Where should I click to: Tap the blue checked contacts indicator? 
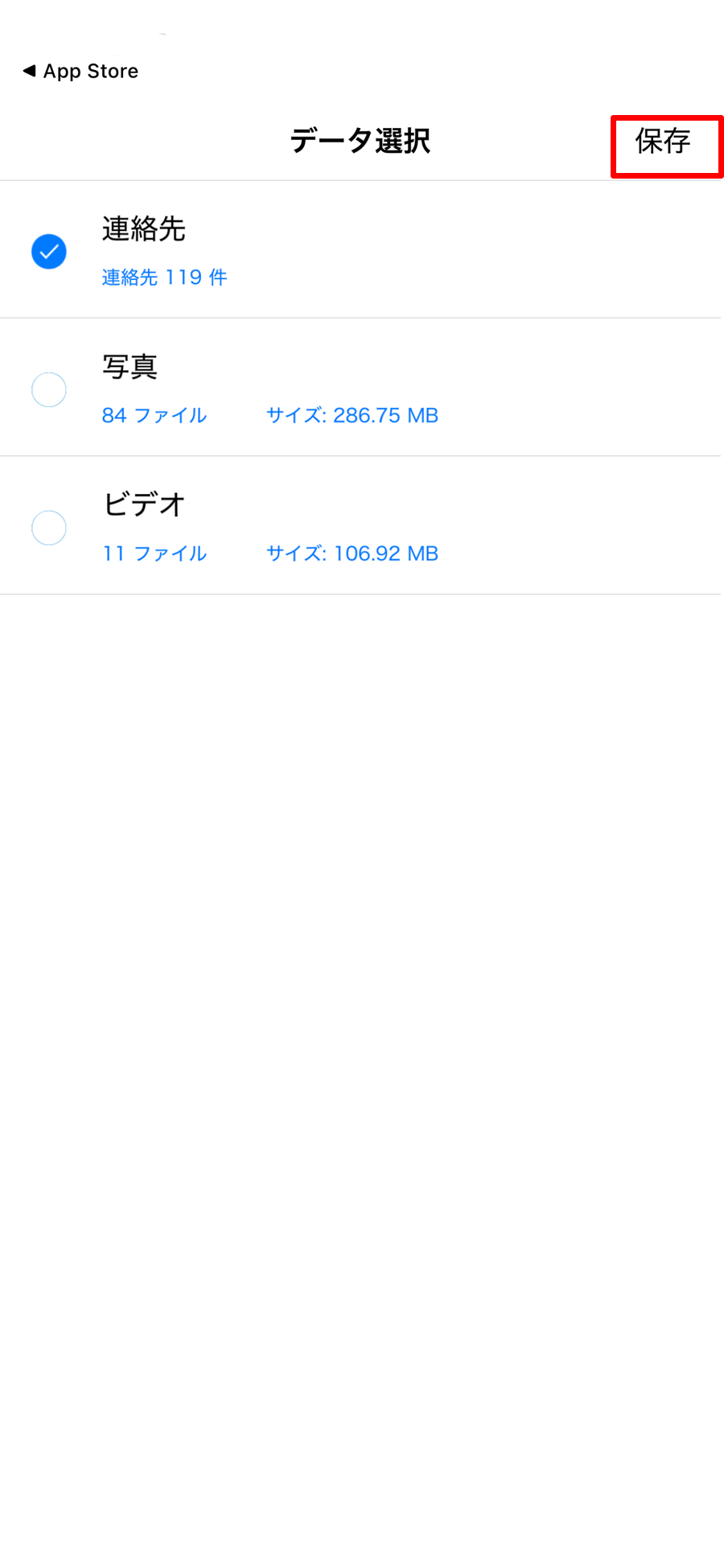[x=48, y=251]
